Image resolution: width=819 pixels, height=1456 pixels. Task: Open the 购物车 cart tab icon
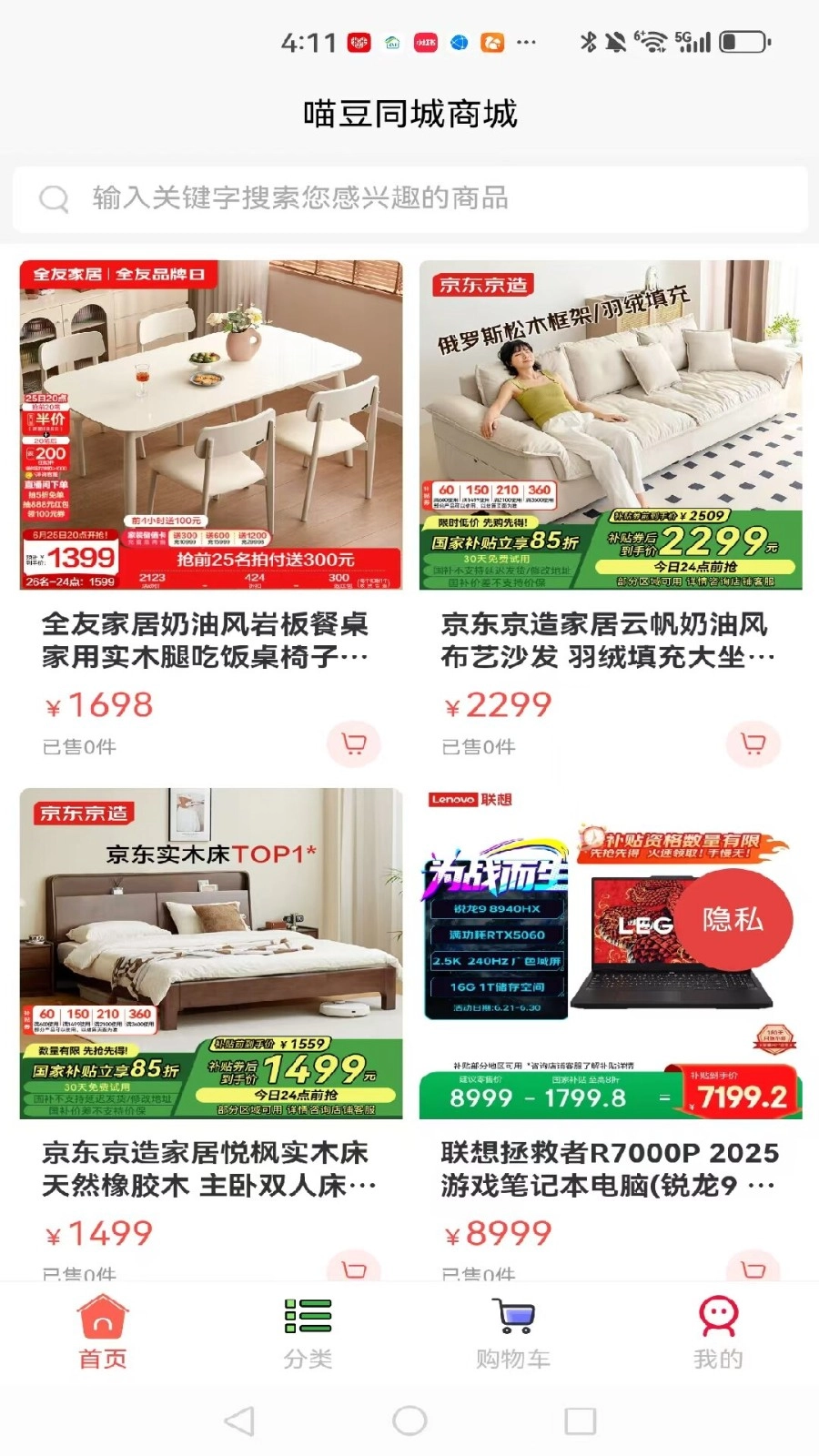[x=512, y=1328]
